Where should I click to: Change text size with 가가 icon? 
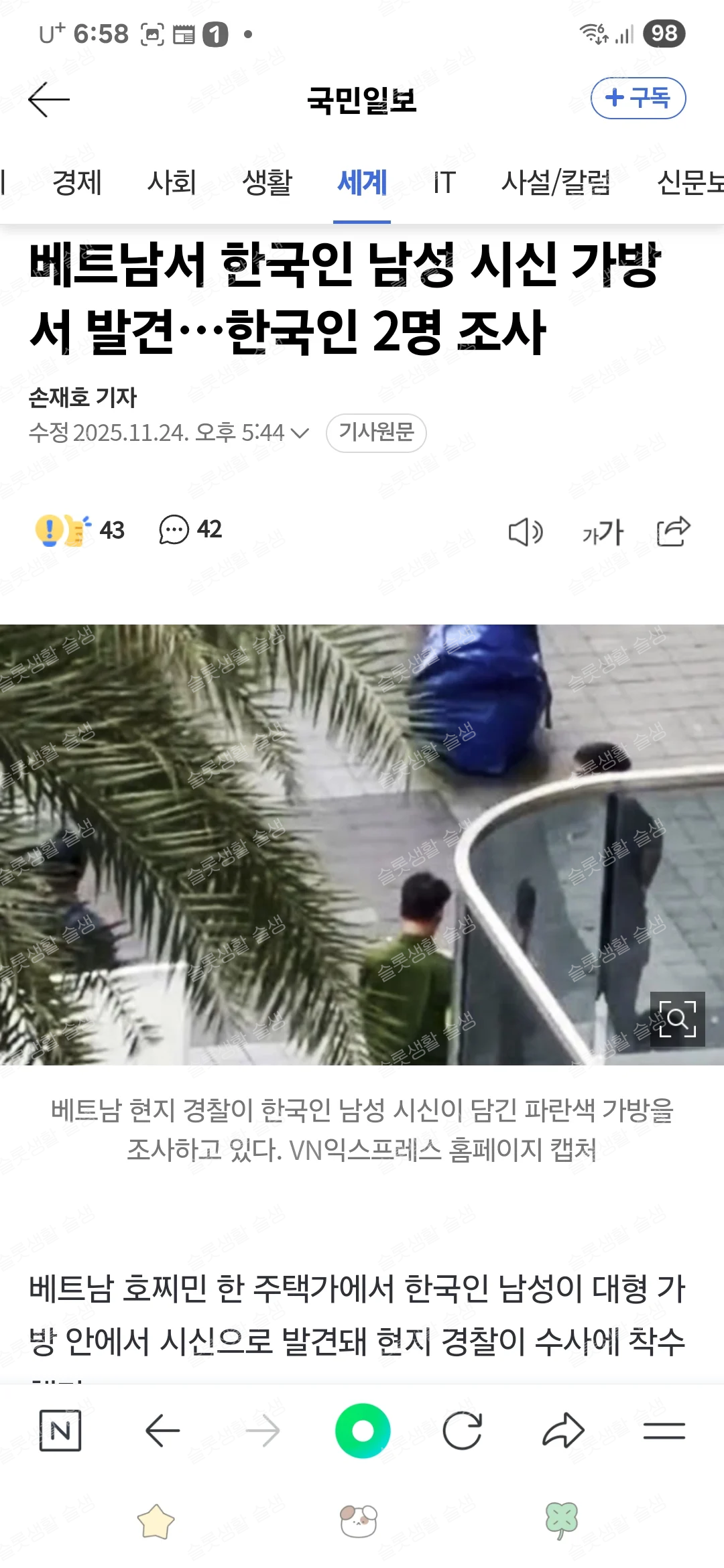(x=602, y=532)
